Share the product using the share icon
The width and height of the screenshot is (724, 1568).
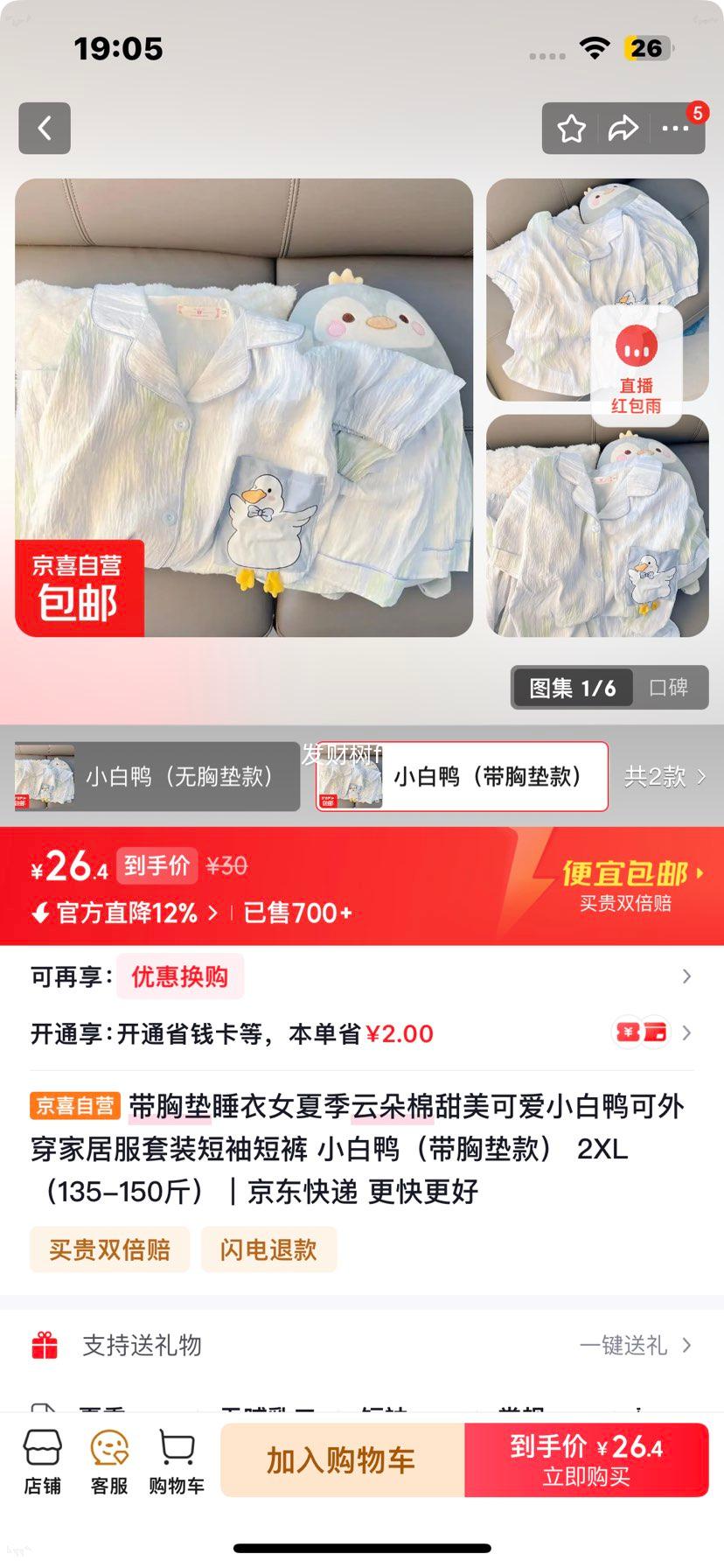[623, 127]
